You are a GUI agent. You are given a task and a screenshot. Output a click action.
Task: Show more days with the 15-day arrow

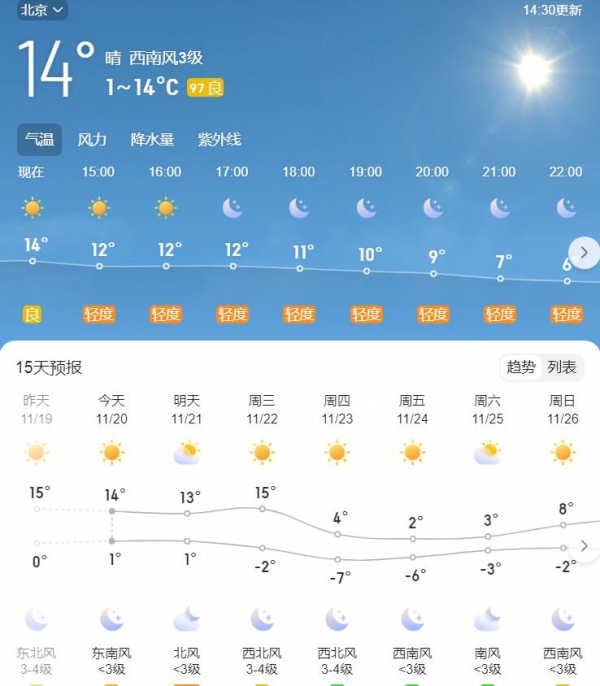(x=585, y=546)
